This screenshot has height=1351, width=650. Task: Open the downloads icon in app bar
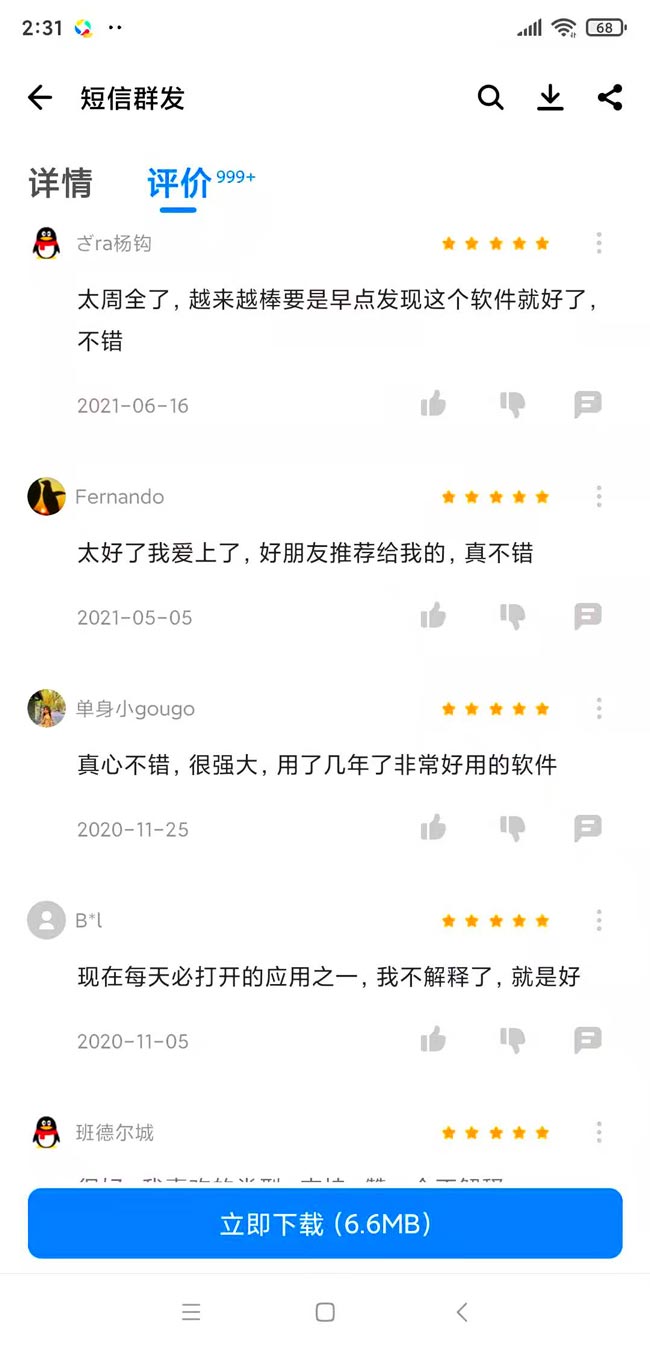pyautogui.click(x=550, y=97)
